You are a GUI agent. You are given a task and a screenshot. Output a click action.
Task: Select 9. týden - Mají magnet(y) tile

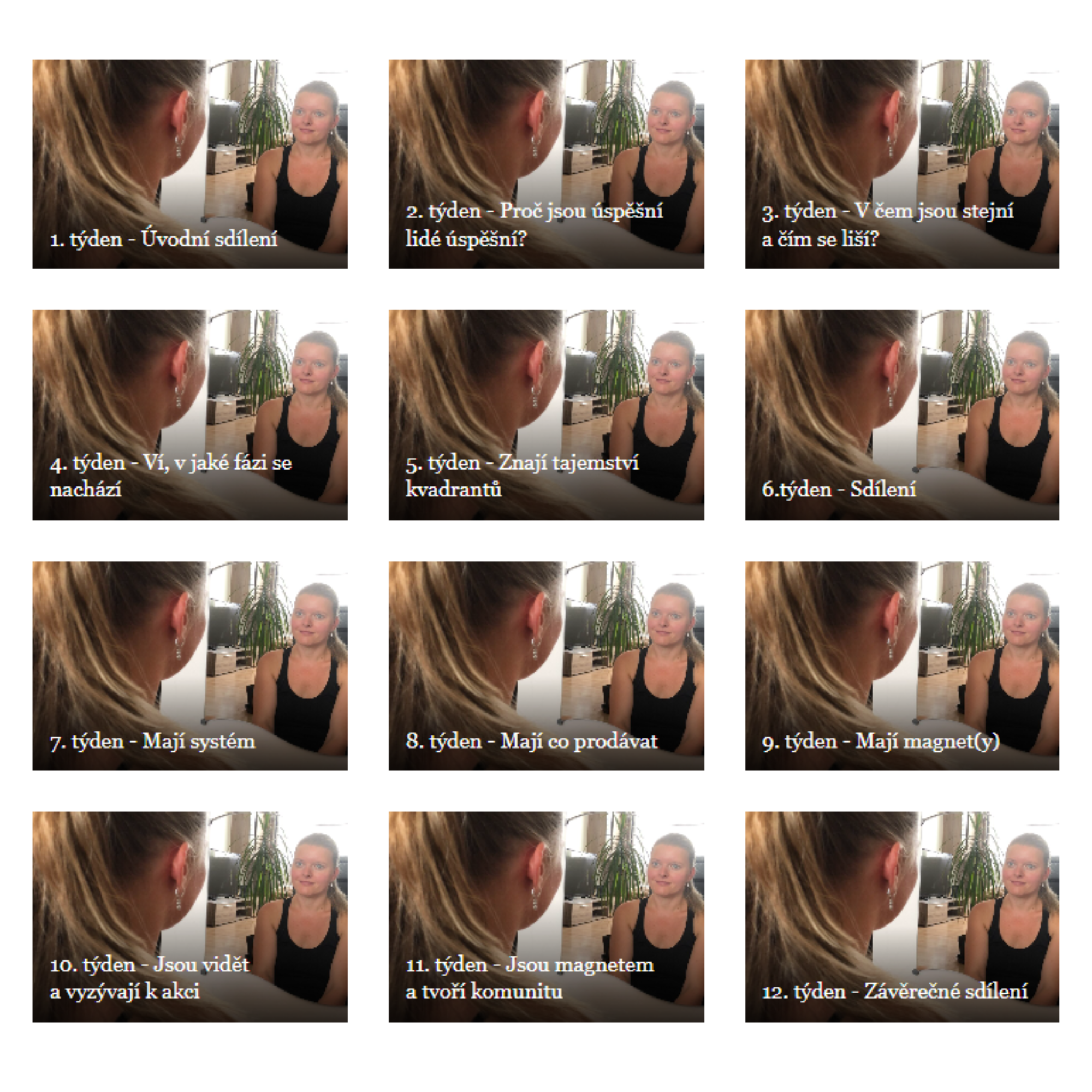[x=902, y=665]
